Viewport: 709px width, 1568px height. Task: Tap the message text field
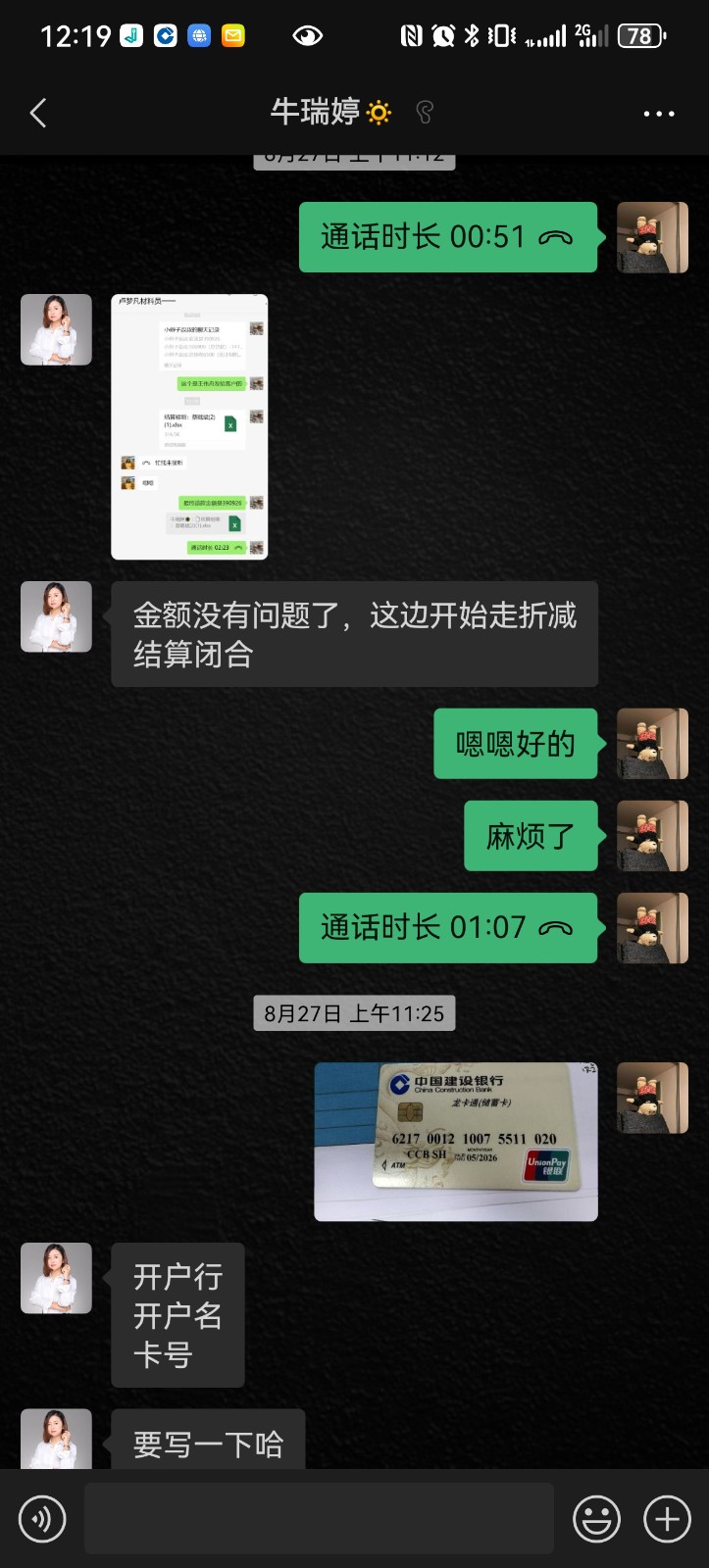[x=319, y=1519]
